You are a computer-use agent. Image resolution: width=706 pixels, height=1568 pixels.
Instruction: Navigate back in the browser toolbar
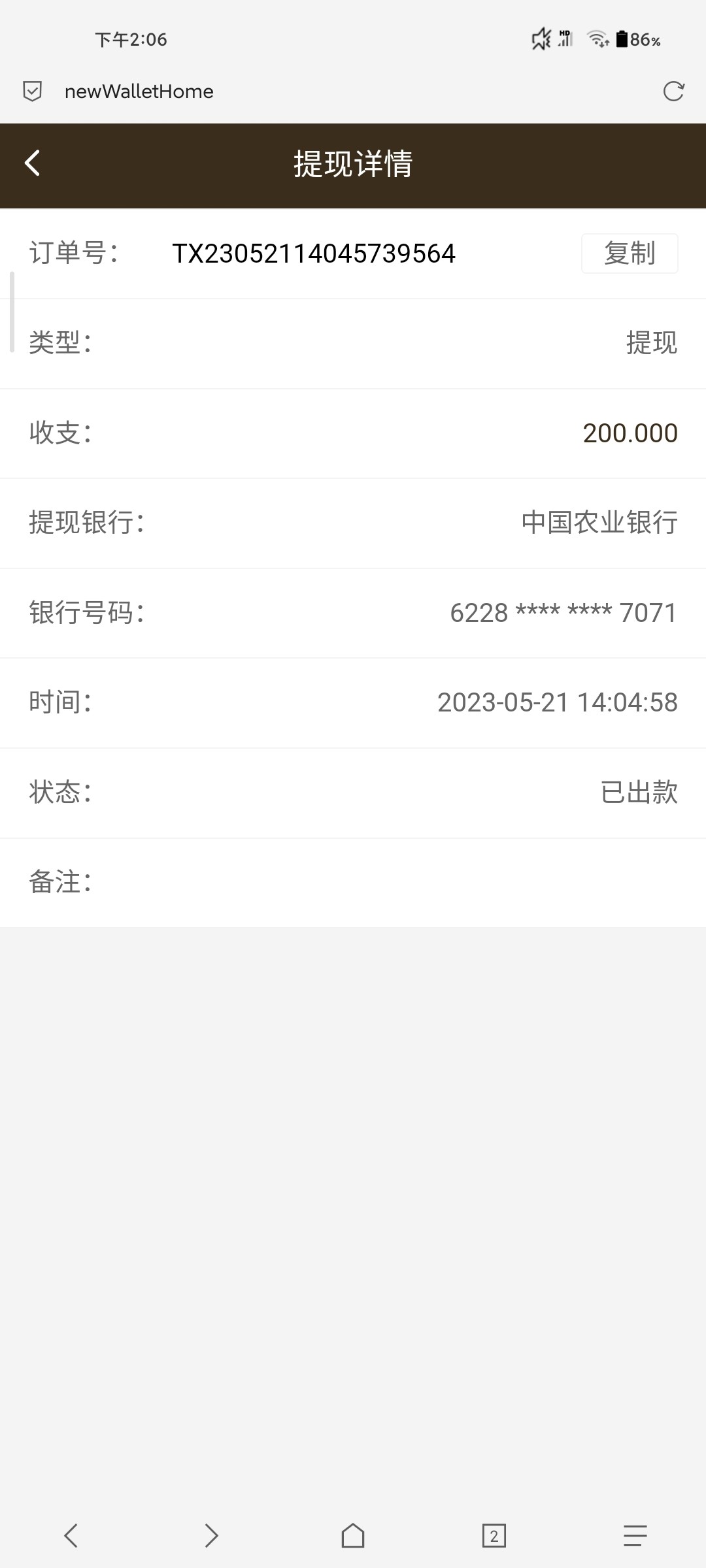pyautogui.click(x=71, y=1535)
